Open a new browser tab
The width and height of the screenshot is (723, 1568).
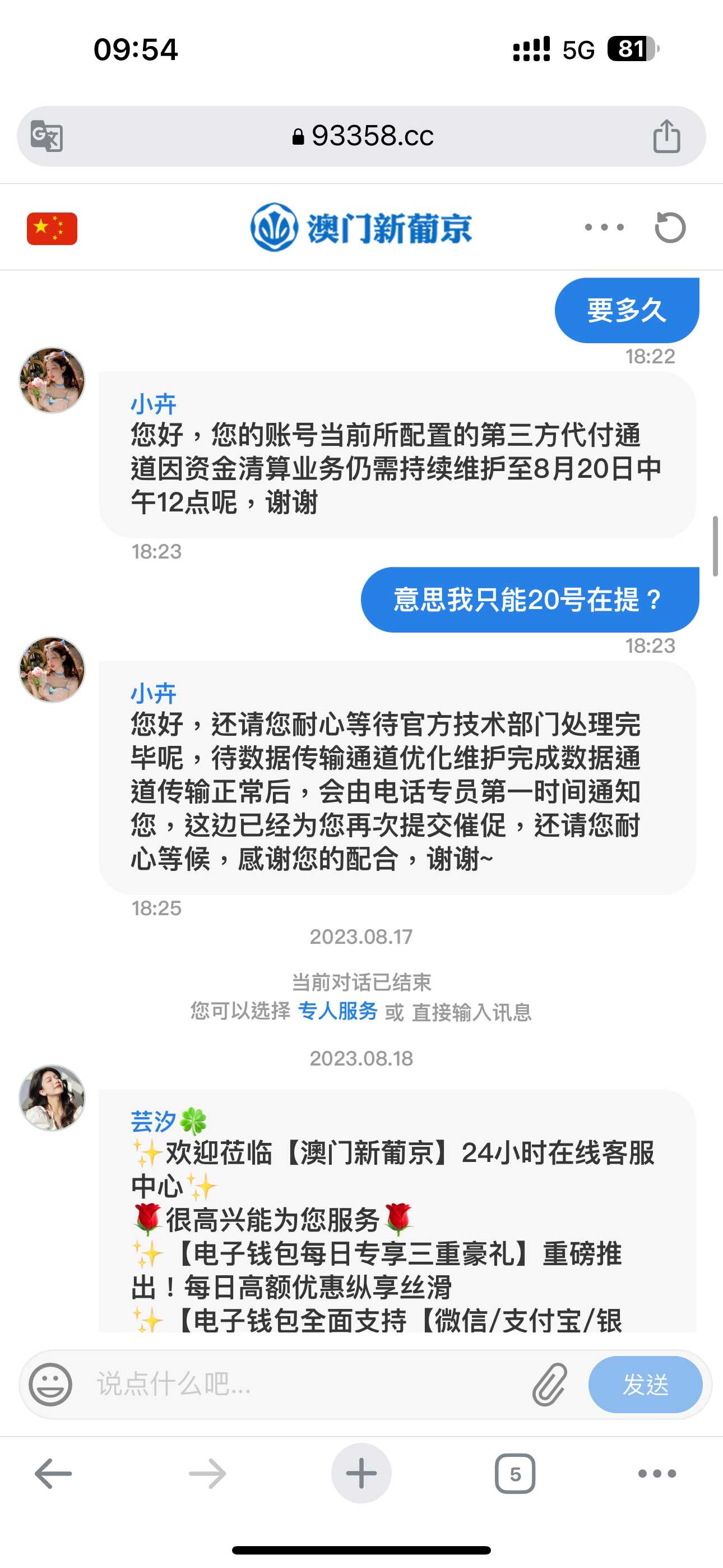[x=361, y=1474]
